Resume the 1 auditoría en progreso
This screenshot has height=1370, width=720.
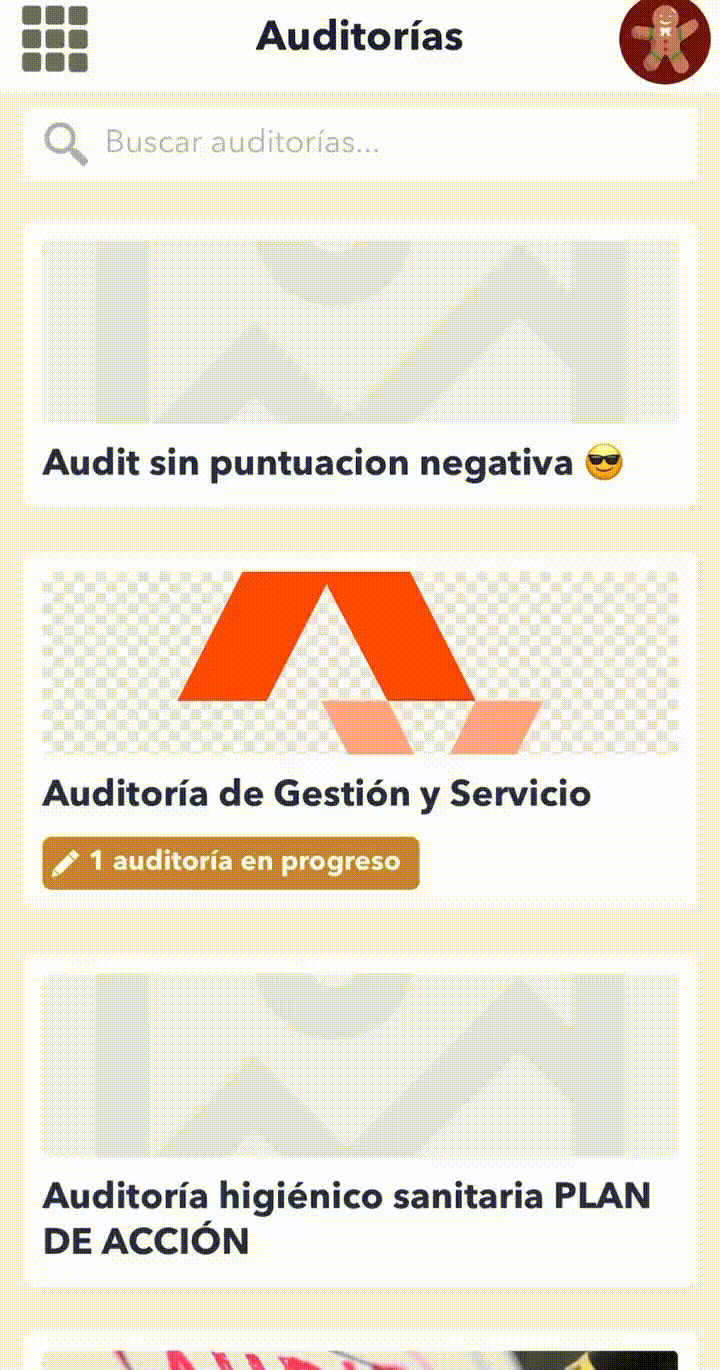231,862
